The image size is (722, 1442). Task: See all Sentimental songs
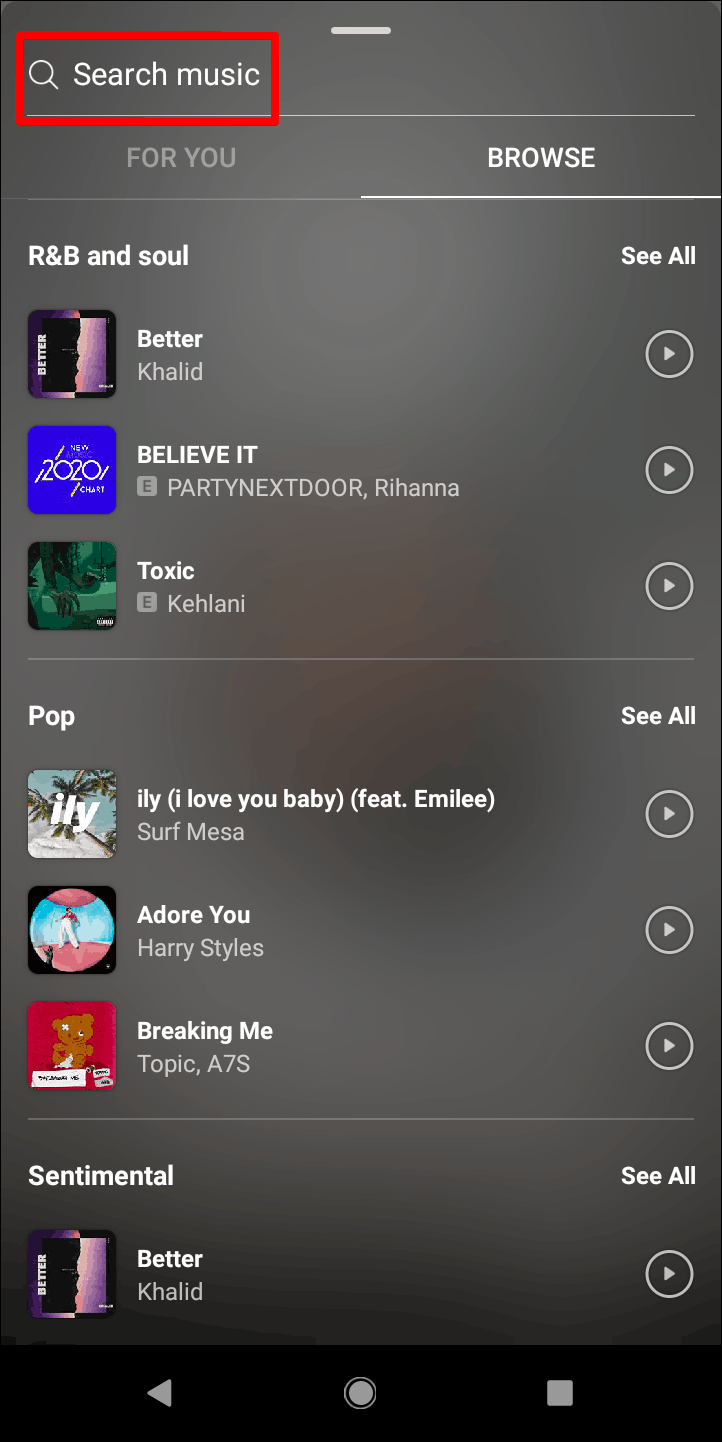pyautogui.click(x=657, y=1176)
